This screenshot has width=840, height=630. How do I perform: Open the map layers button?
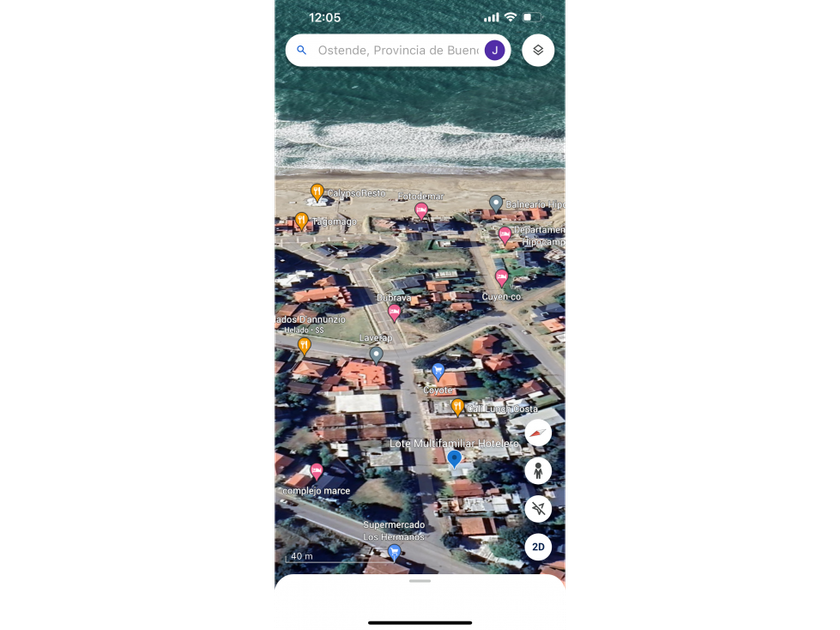538,50
